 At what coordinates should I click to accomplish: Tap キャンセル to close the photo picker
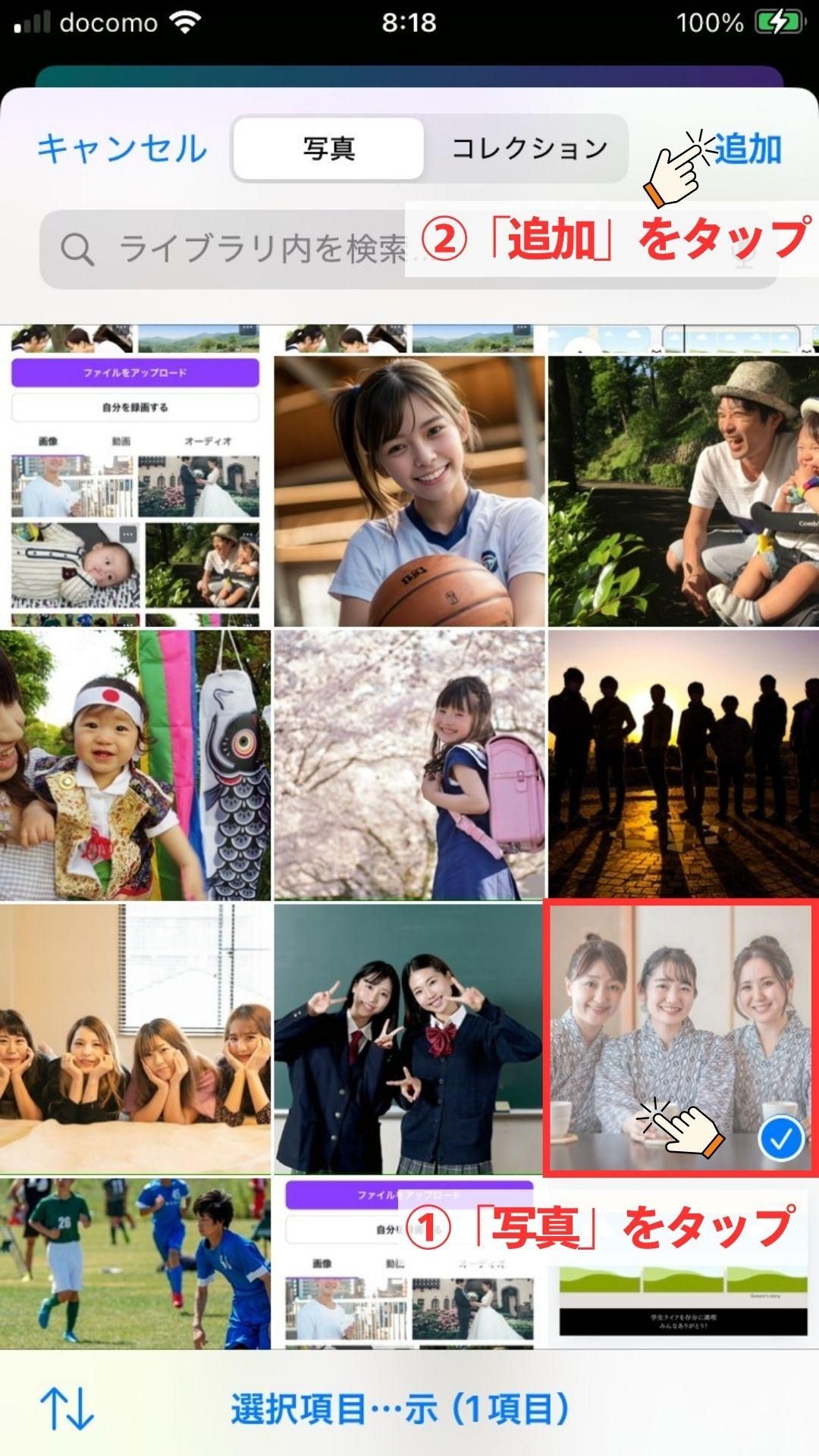[x=122, y=149]
